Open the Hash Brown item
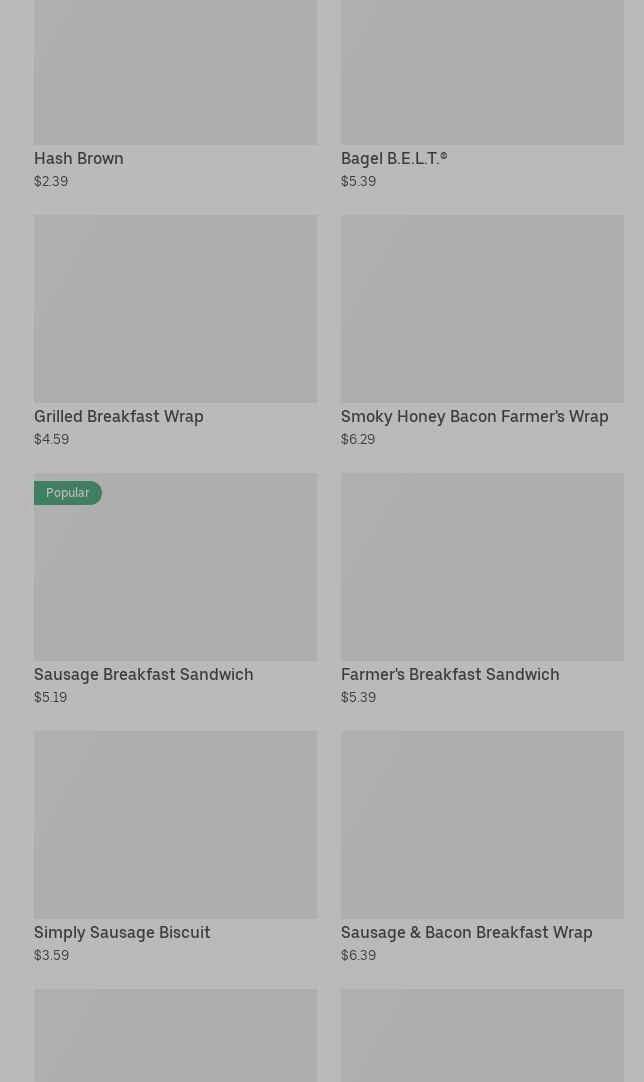 (175, 95)
